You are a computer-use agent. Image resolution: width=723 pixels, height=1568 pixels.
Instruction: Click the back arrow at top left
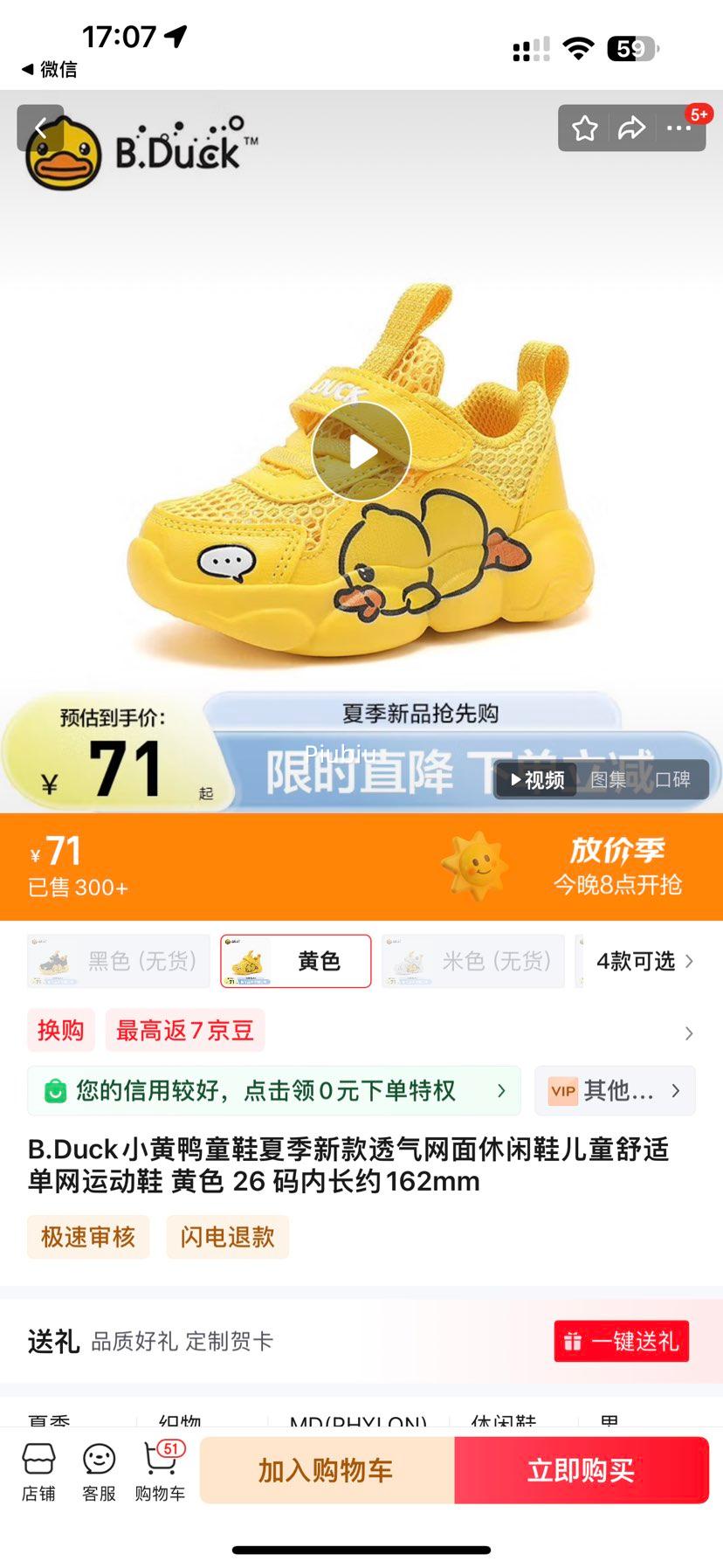click(x=38, y=128)
